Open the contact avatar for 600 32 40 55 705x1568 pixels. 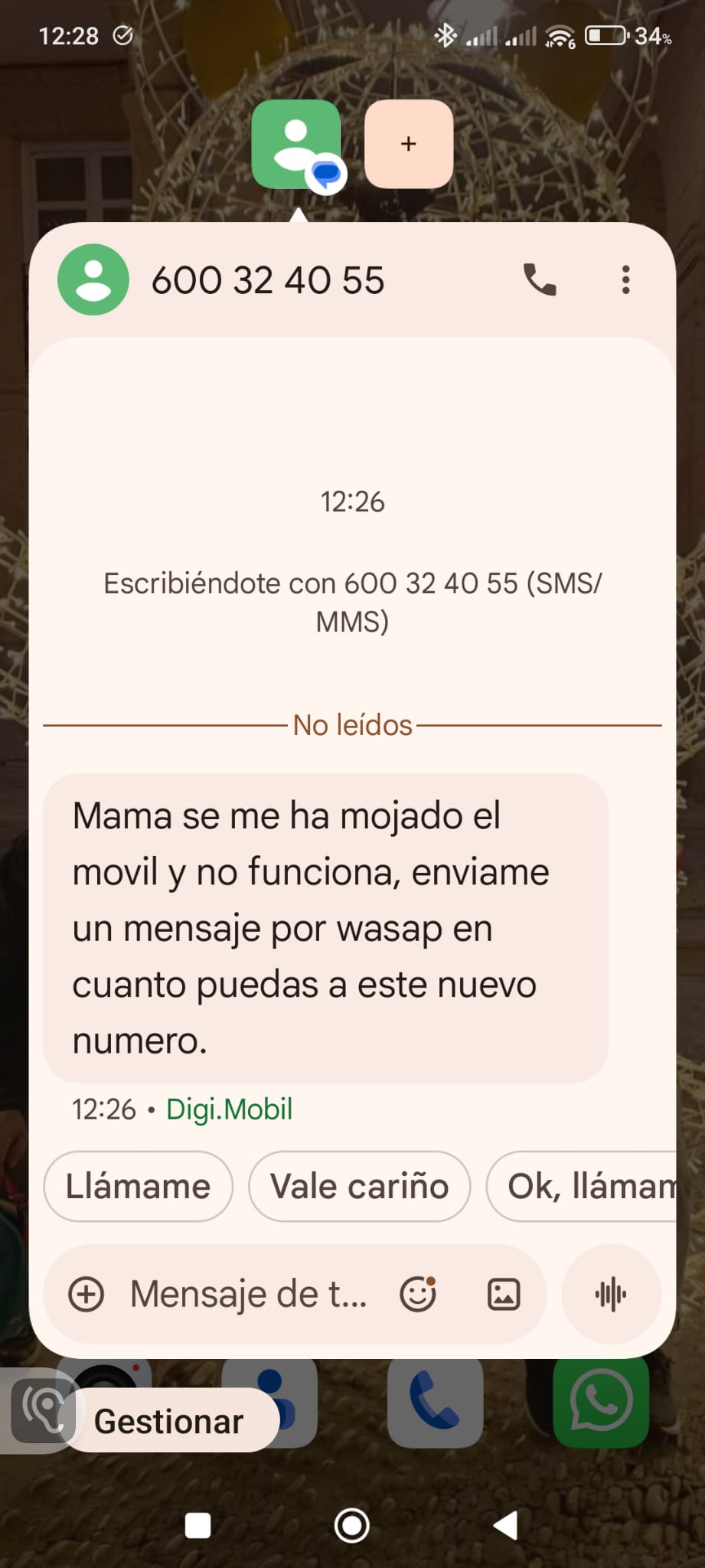93,279
